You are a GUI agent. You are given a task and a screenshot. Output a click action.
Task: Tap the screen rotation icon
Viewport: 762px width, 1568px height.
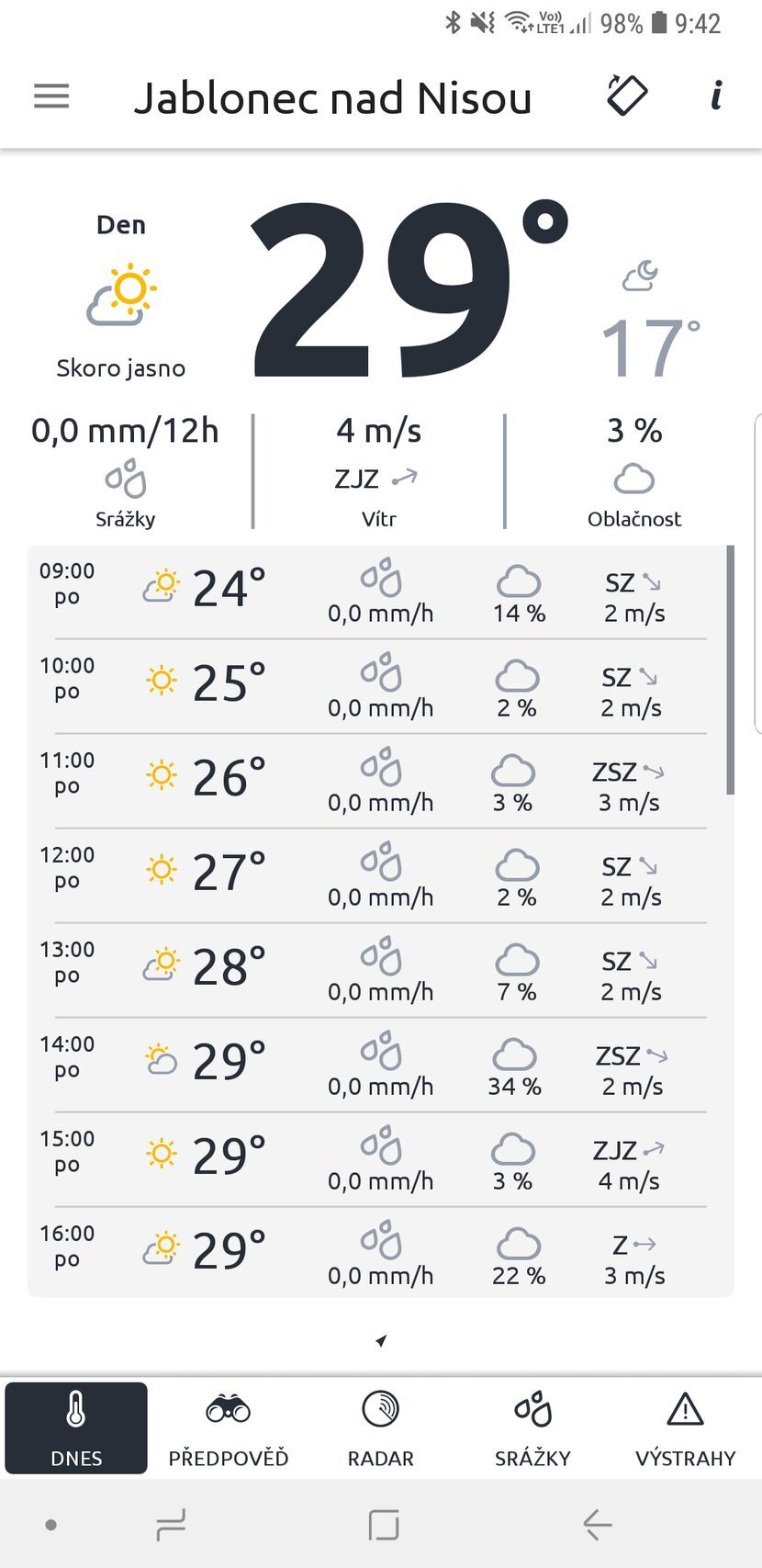pyautogui.click(x=627, y=95)
